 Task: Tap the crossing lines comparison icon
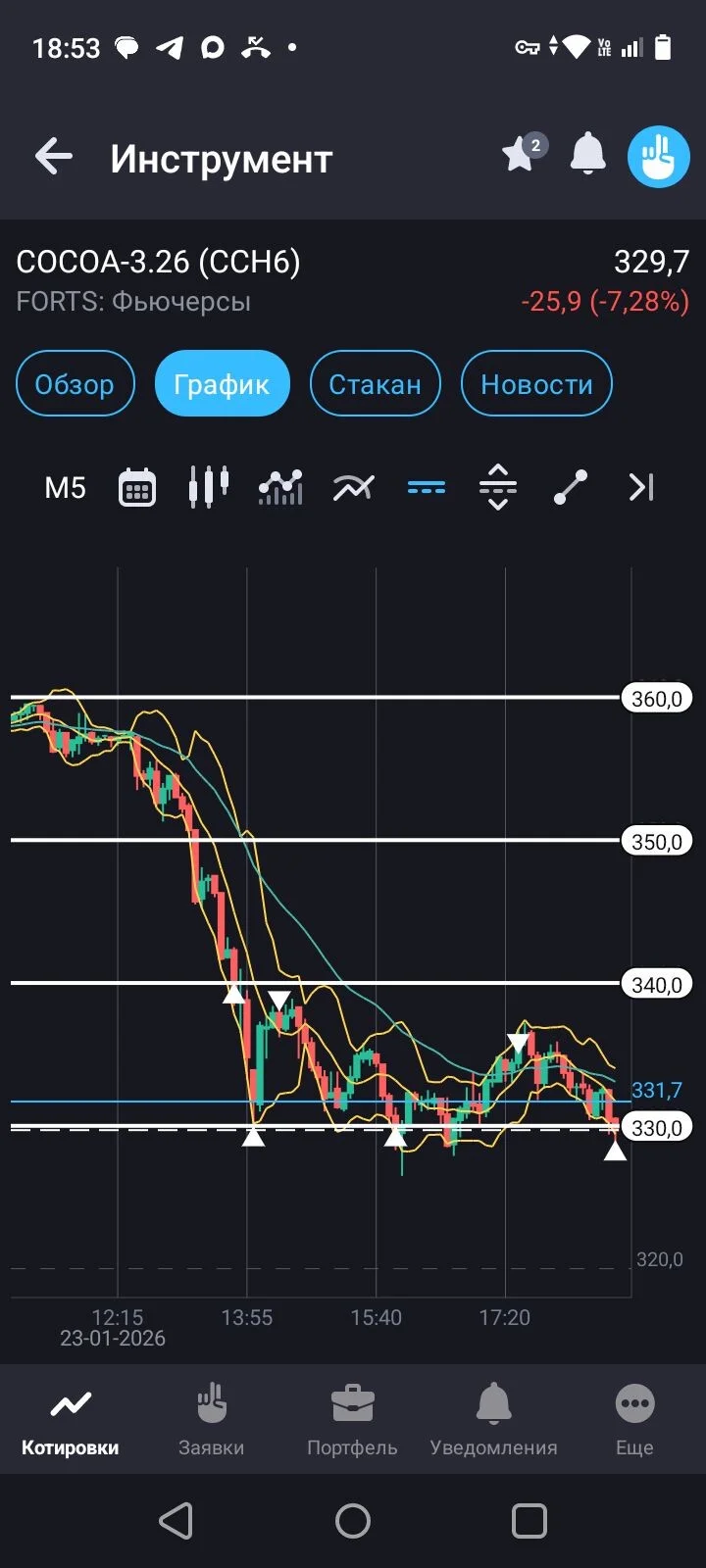(353, 487)
